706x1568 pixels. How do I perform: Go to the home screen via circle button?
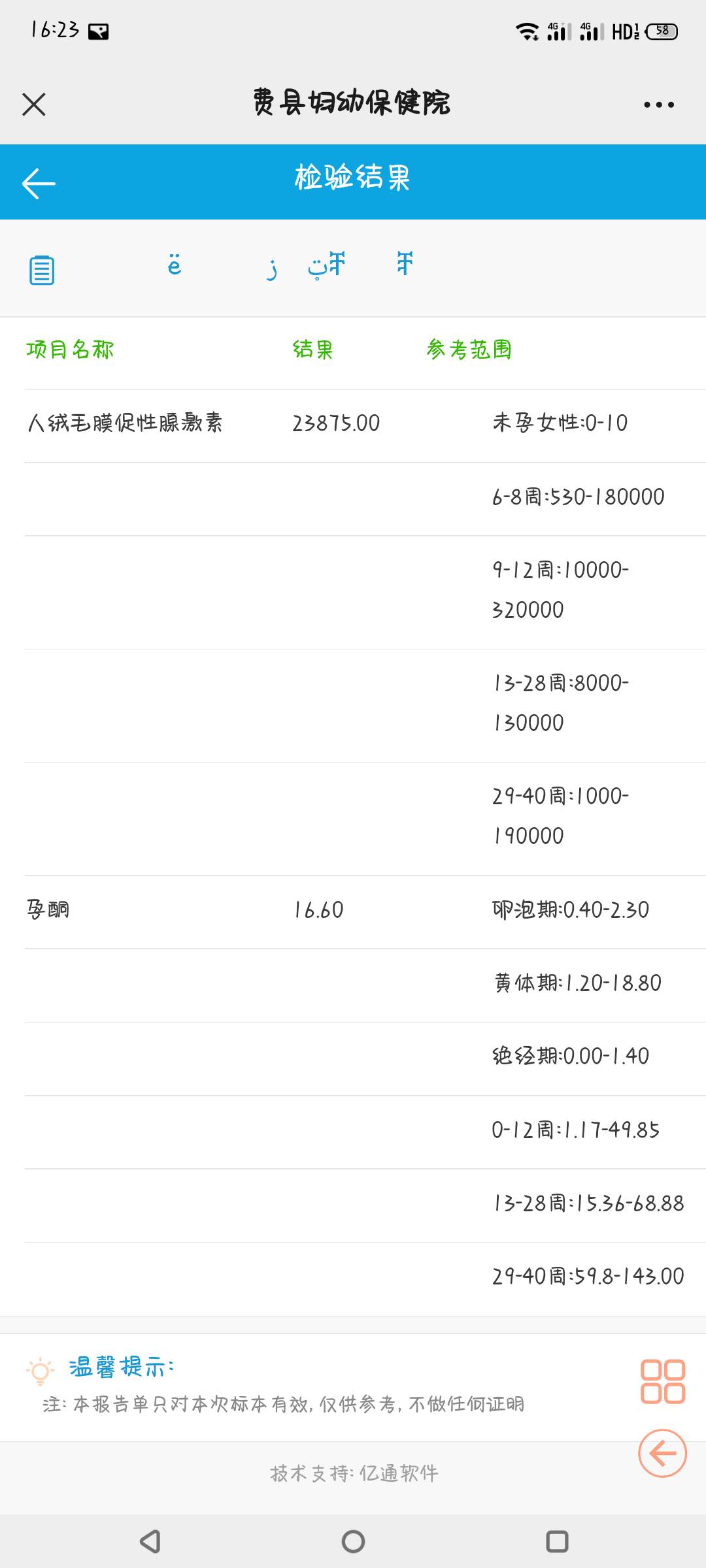click(x=353, y=1542)
